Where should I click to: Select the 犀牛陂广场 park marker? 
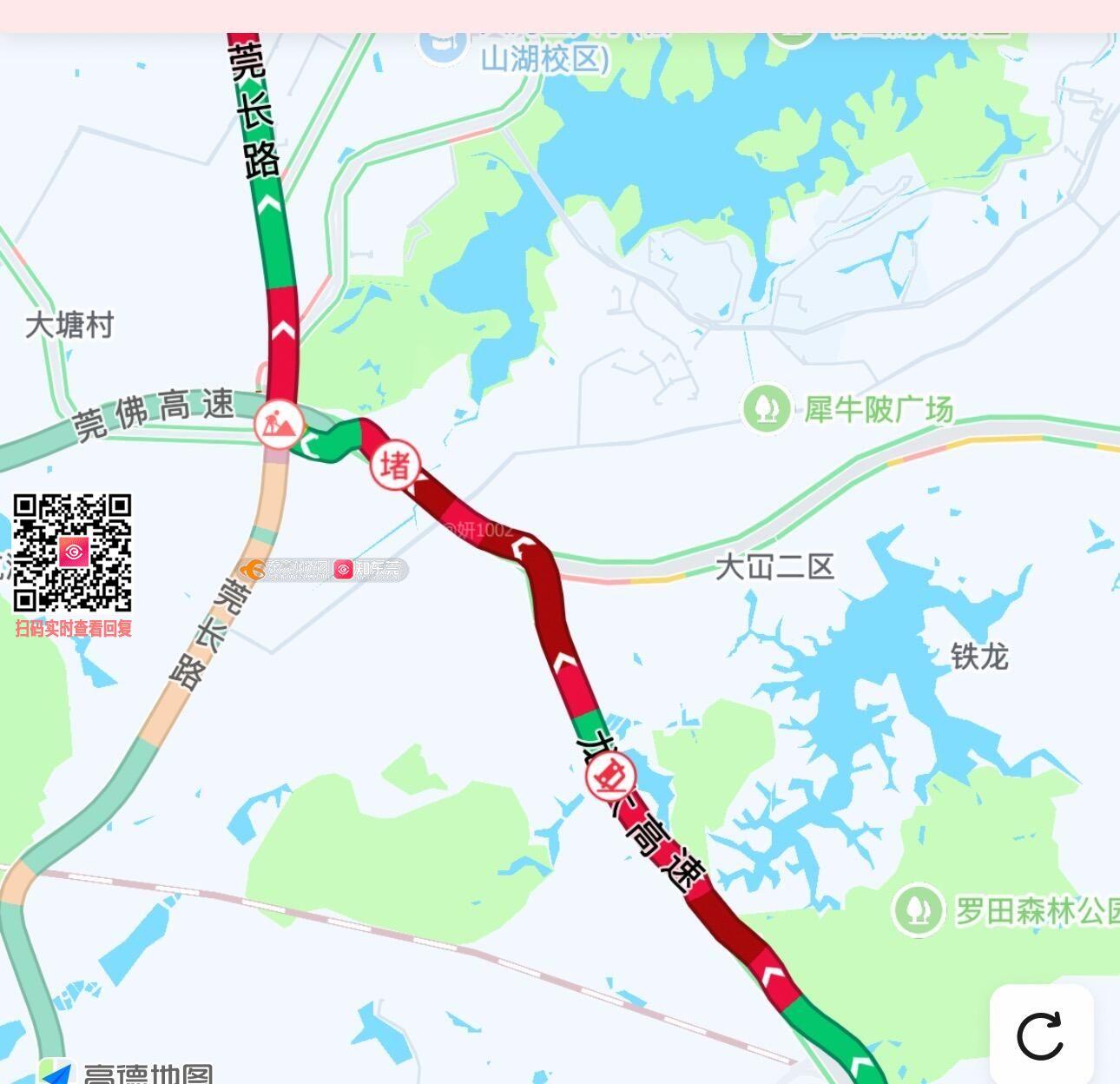[766, 408]
